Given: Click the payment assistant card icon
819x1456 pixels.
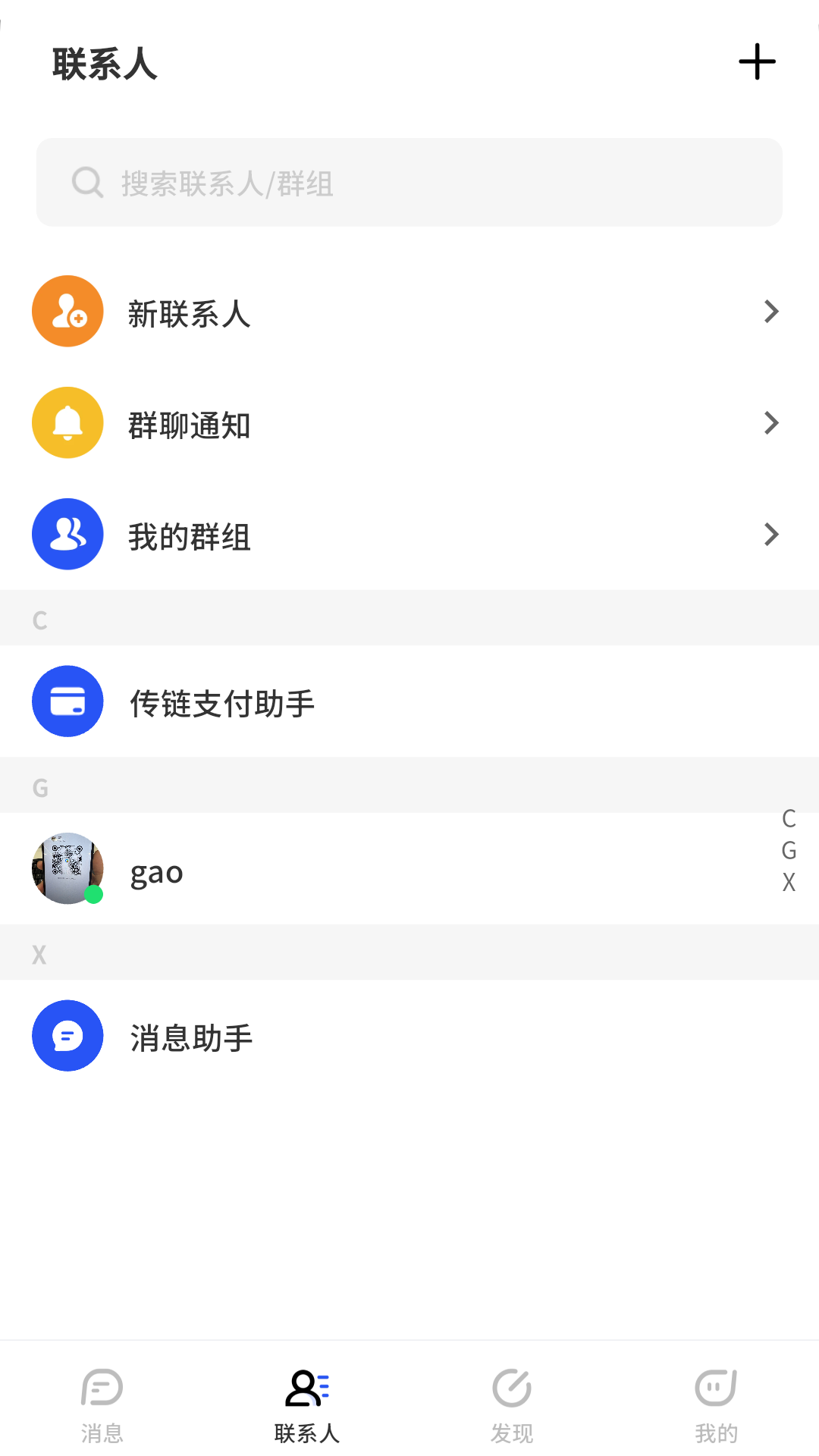Looking at the screenshot, I should click(67, 701).
